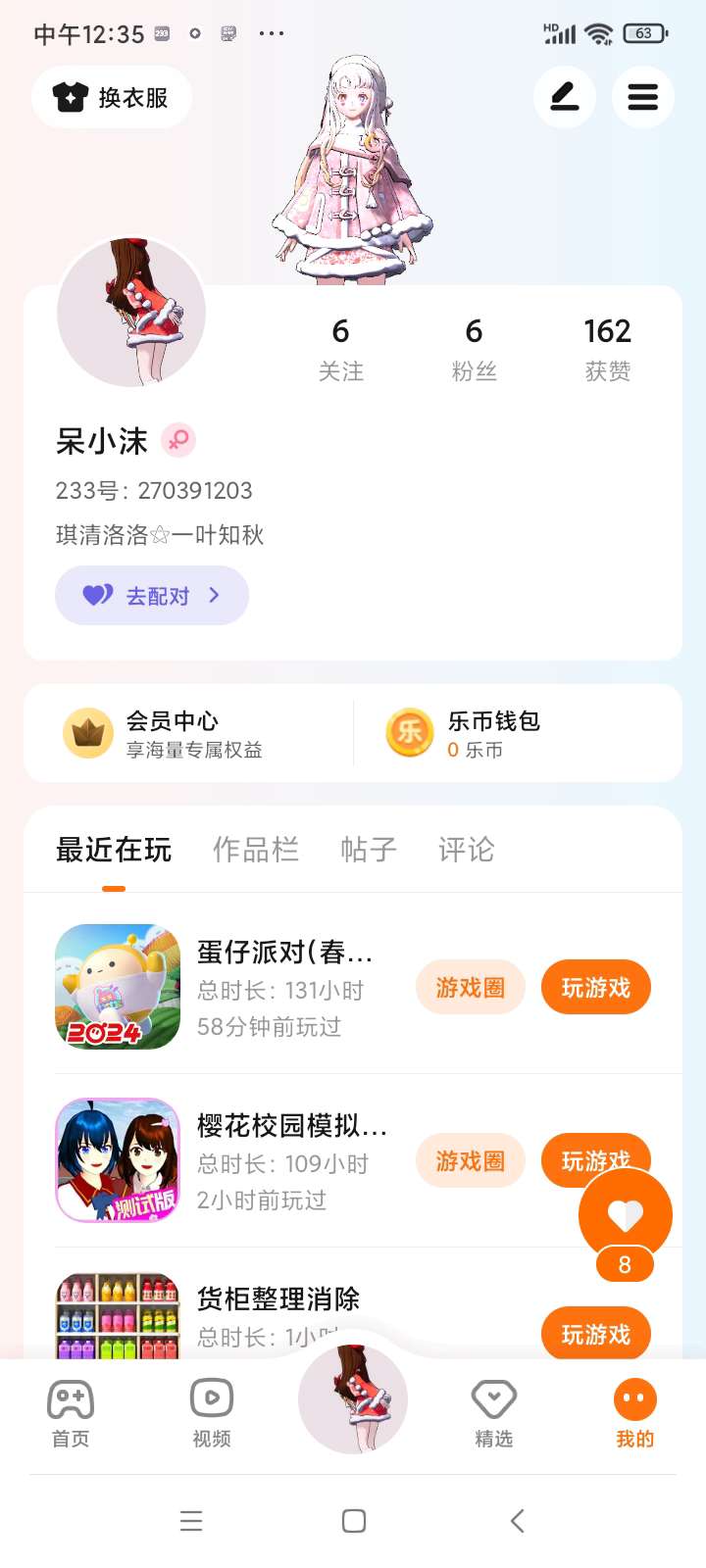
Task: Open the hamburger menu
Action: coord(642,97)
